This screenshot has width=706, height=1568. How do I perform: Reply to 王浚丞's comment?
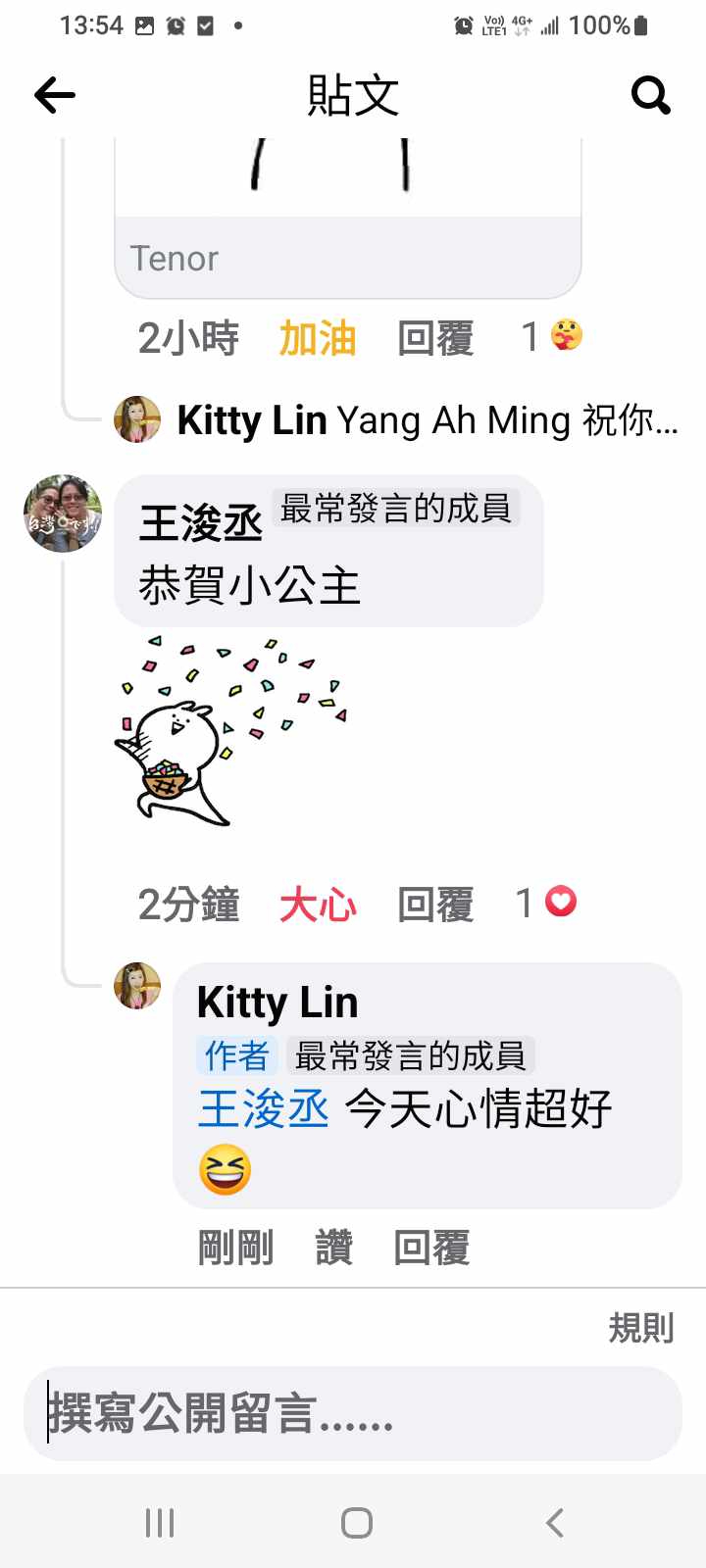pos(435,904)
